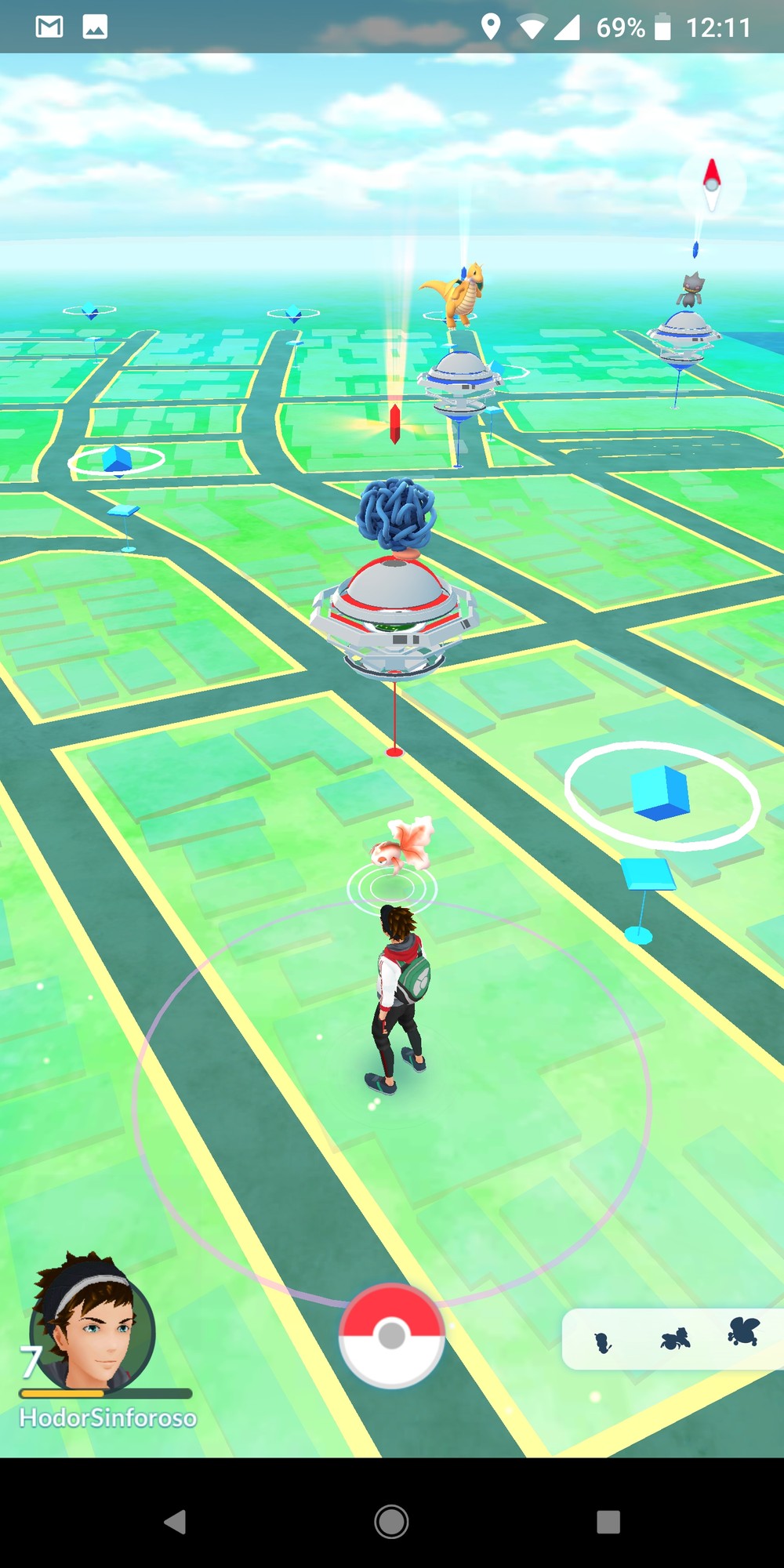
Task: Tap the compass to change map orientation
Action: click(711, 186)
